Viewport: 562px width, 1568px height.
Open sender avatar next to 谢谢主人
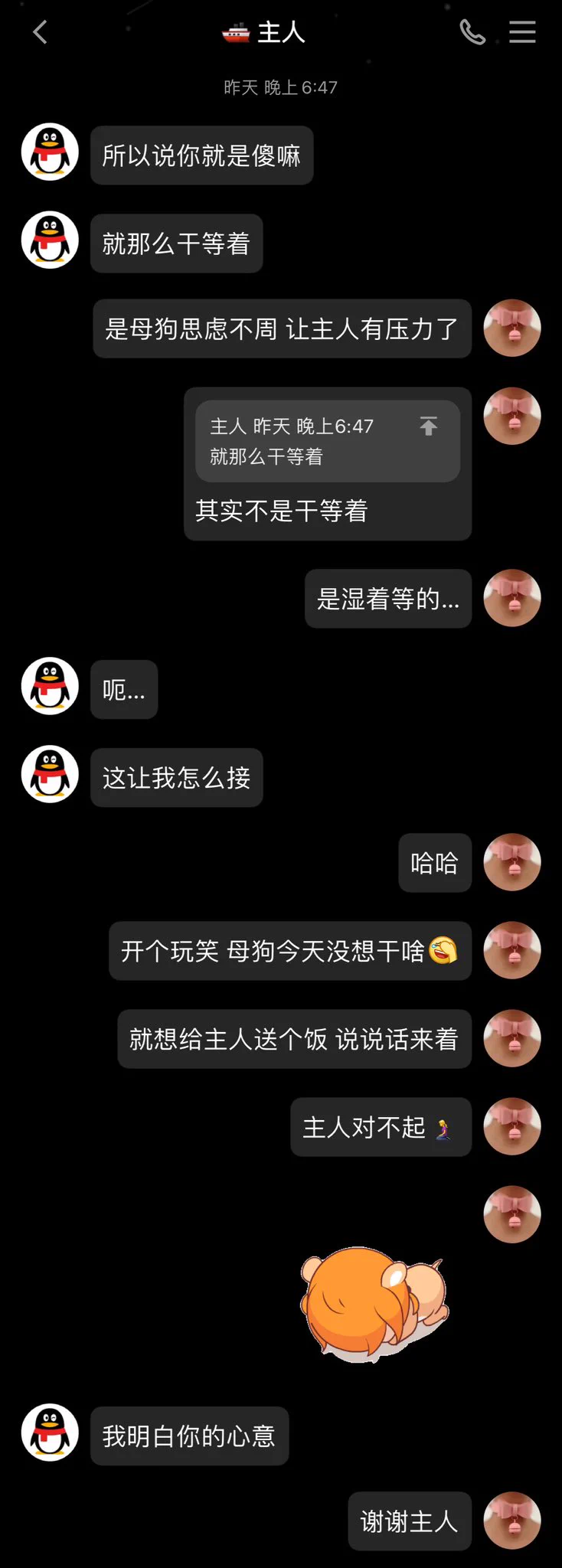coord(512,1520)
